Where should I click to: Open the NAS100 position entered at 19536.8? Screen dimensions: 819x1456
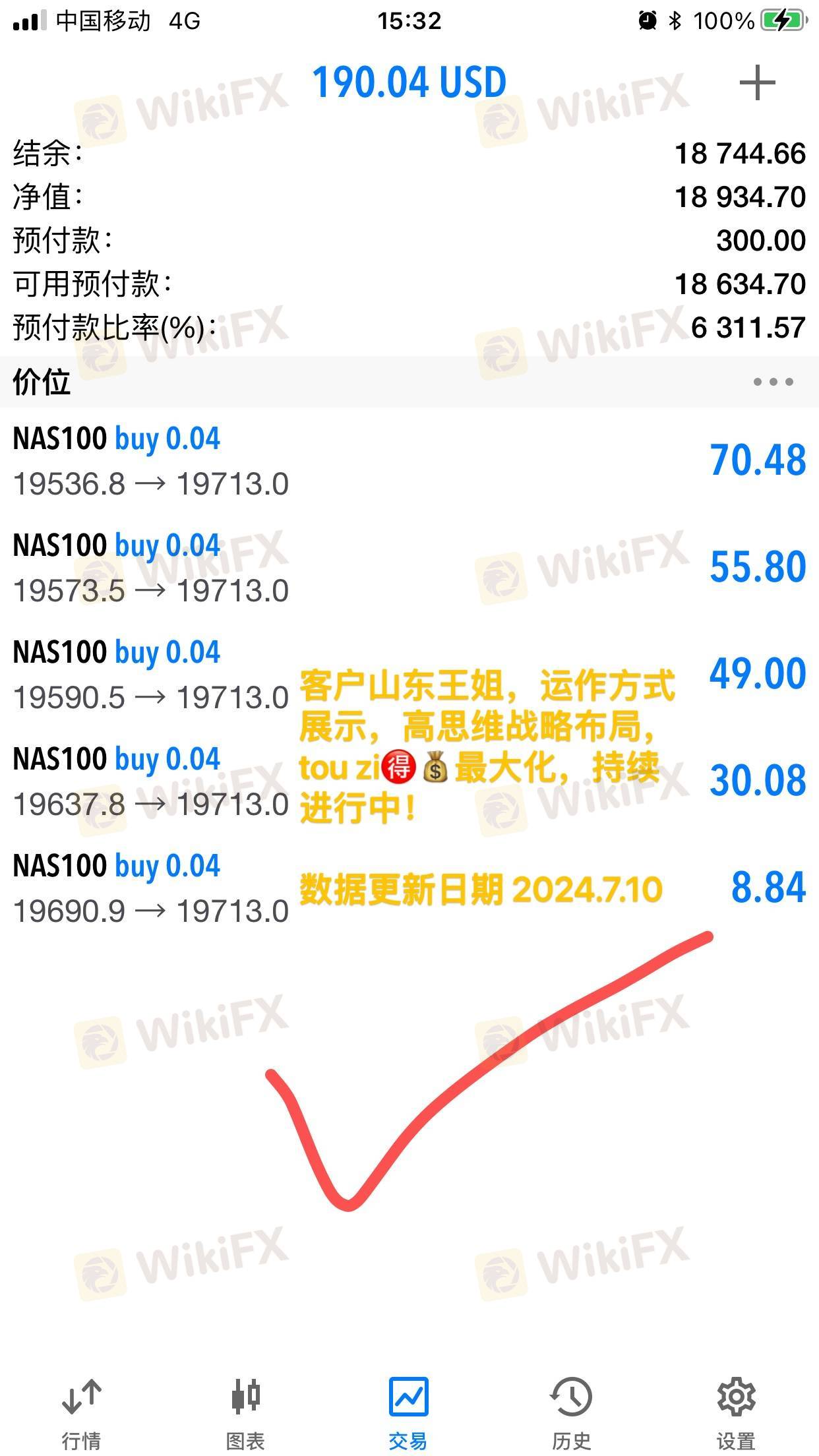pos(409,461)
